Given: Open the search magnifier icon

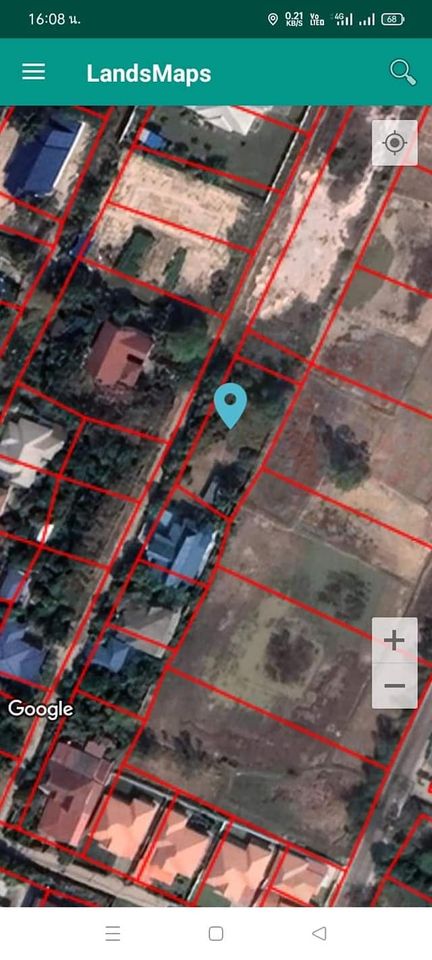Looking at the screenshot, I should coord(403,72).
